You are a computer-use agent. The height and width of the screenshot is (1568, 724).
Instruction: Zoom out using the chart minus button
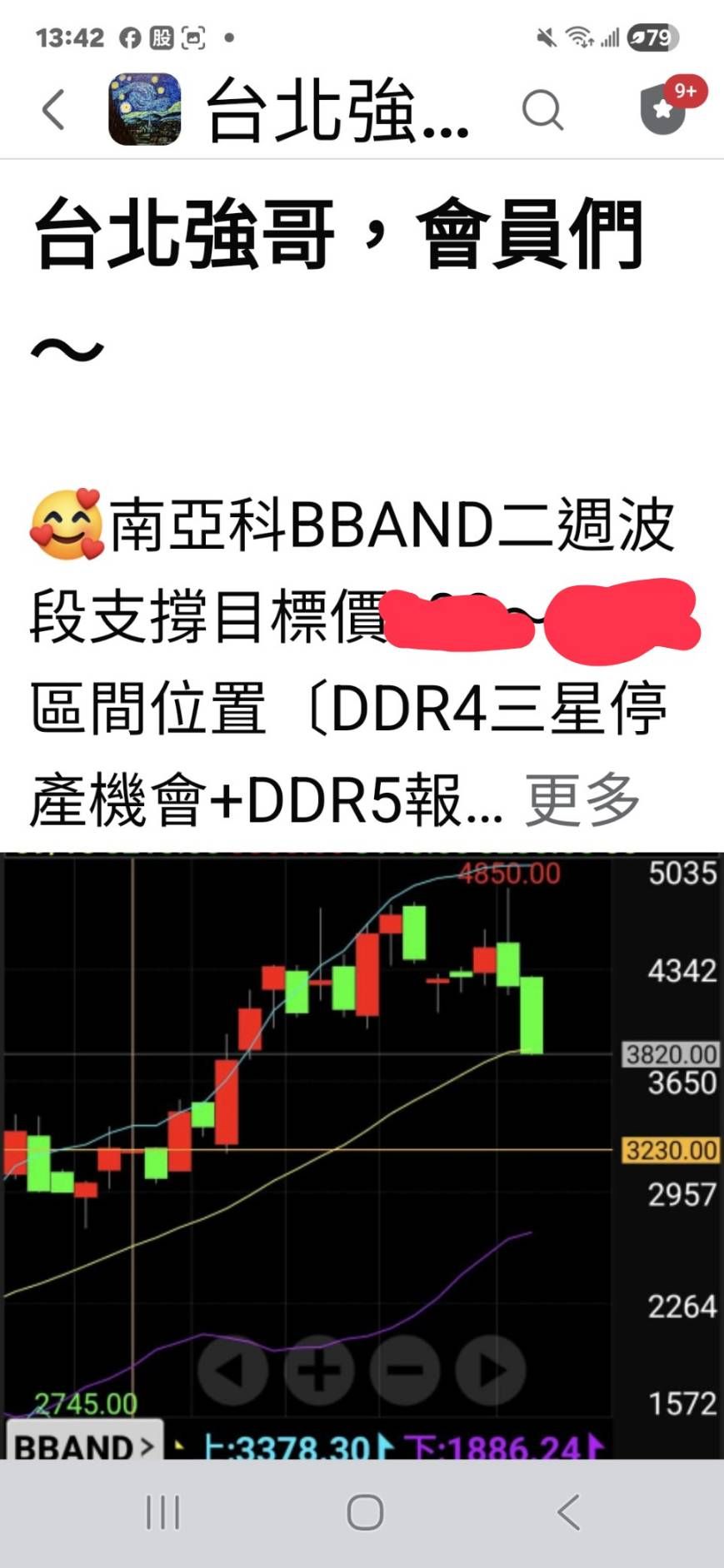pos(405,1370)
